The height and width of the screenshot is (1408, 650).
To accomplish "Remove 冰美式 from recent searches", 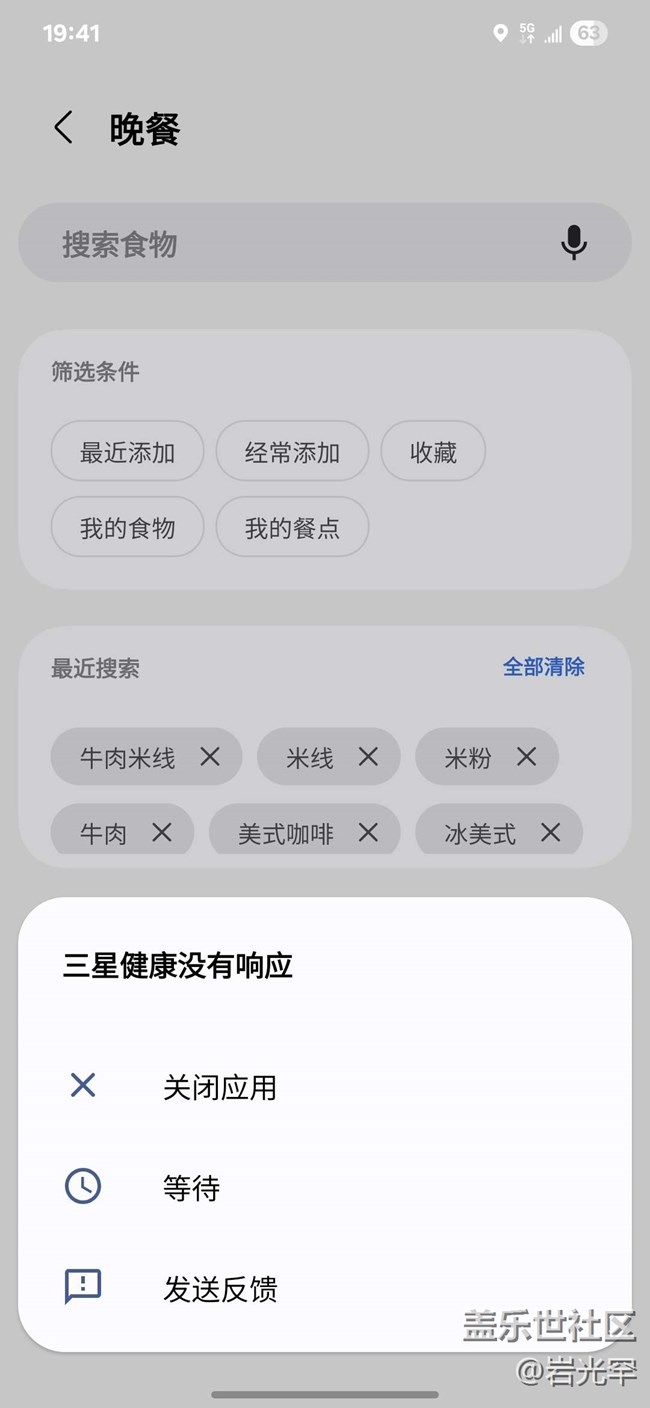I will point(550,833).
